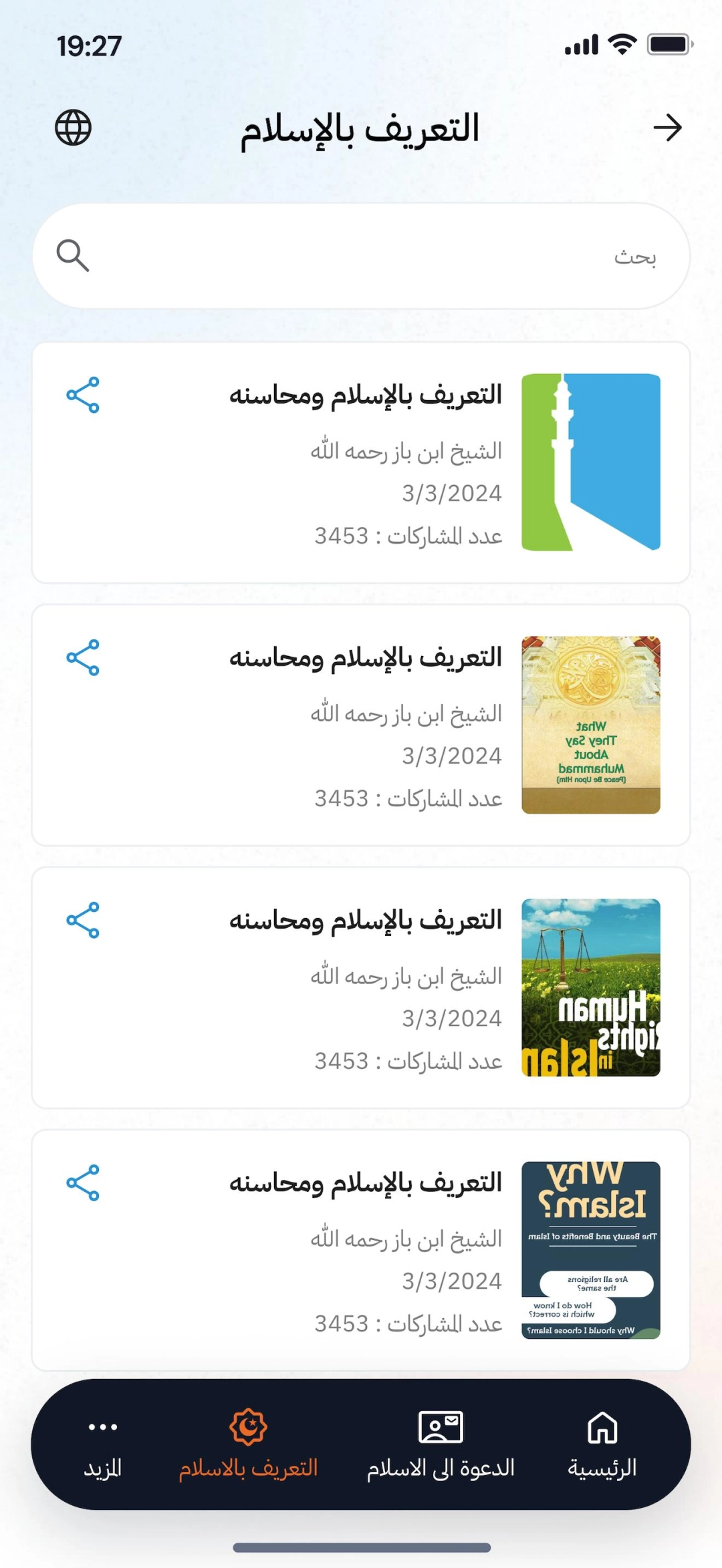Open the 'What They Say About Muhammad' card
Screen dimensions: 722x1568
click(x=361, y=725)
